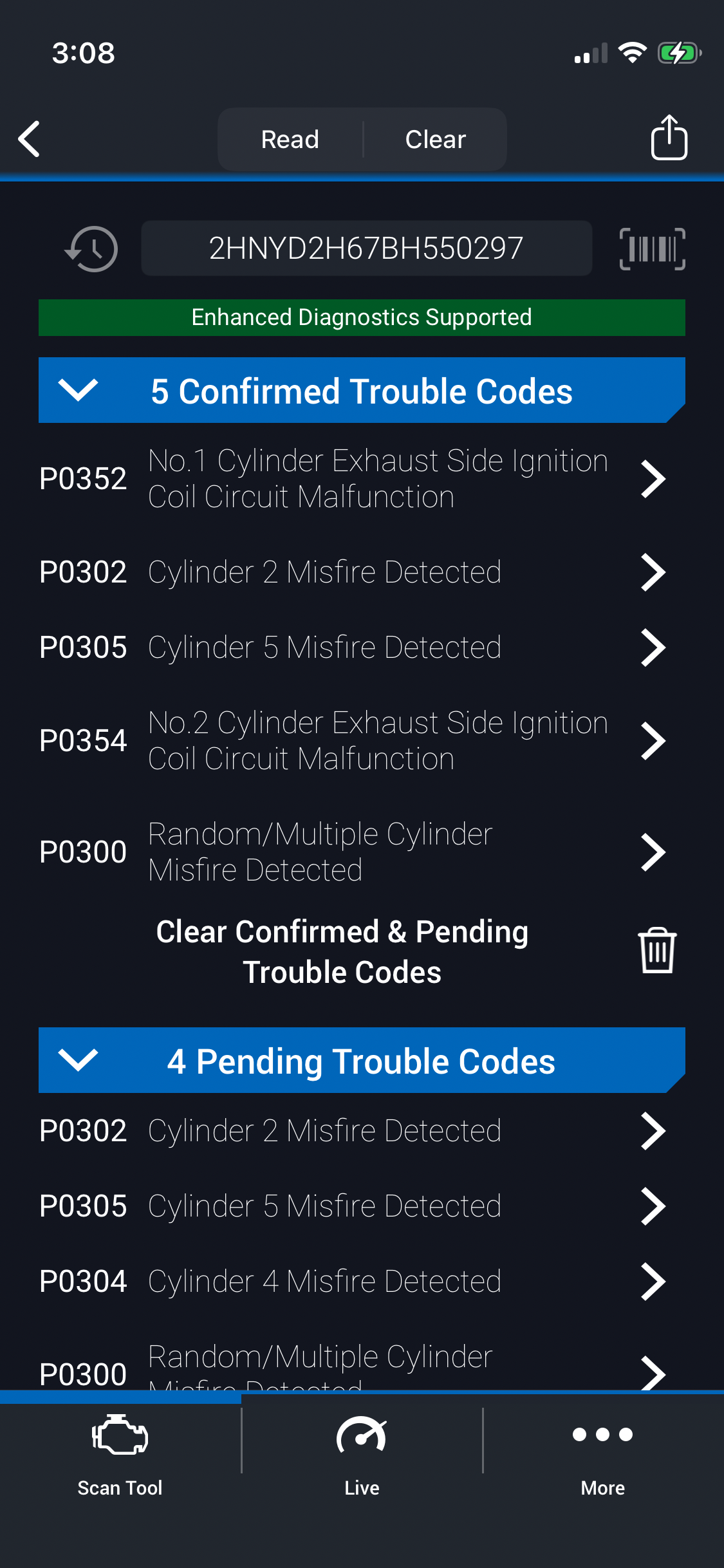View confirmed P0302 Cylinder 2 Misfire

[353, 572]
